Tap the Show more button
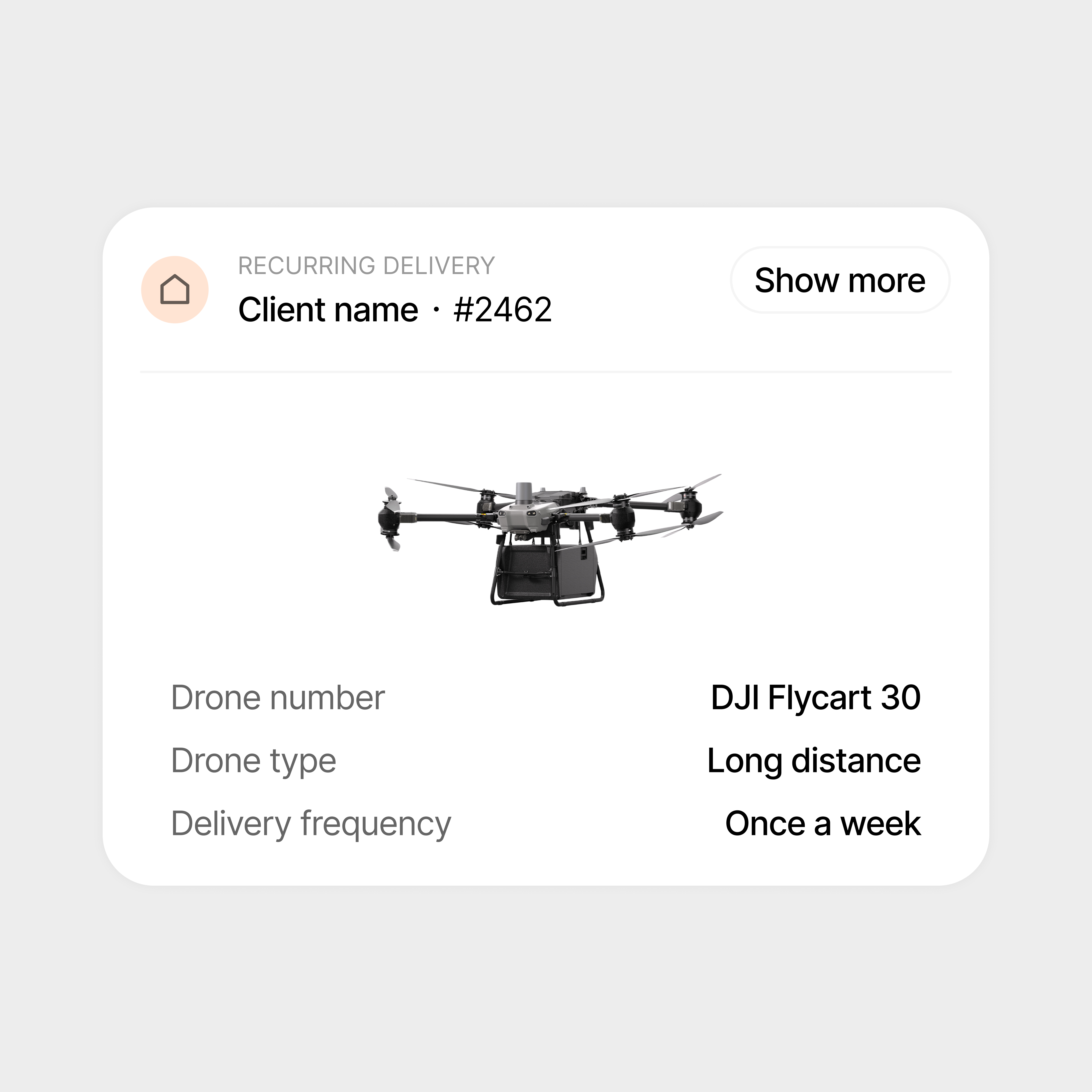The width and height of the screenshot is (1092, 1092). (x=840, y=280)
